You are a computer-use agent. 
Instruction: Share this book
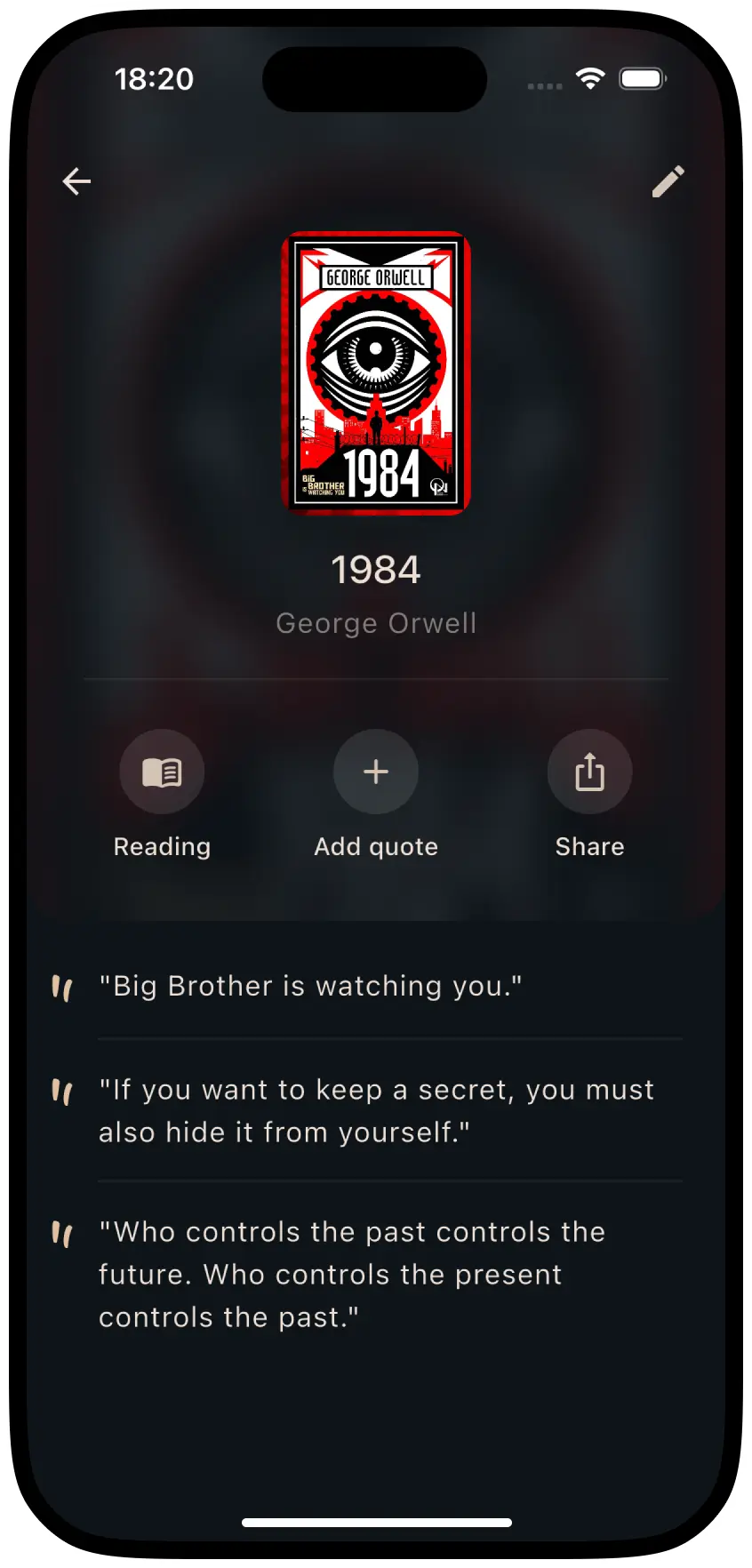click(589, 772)
